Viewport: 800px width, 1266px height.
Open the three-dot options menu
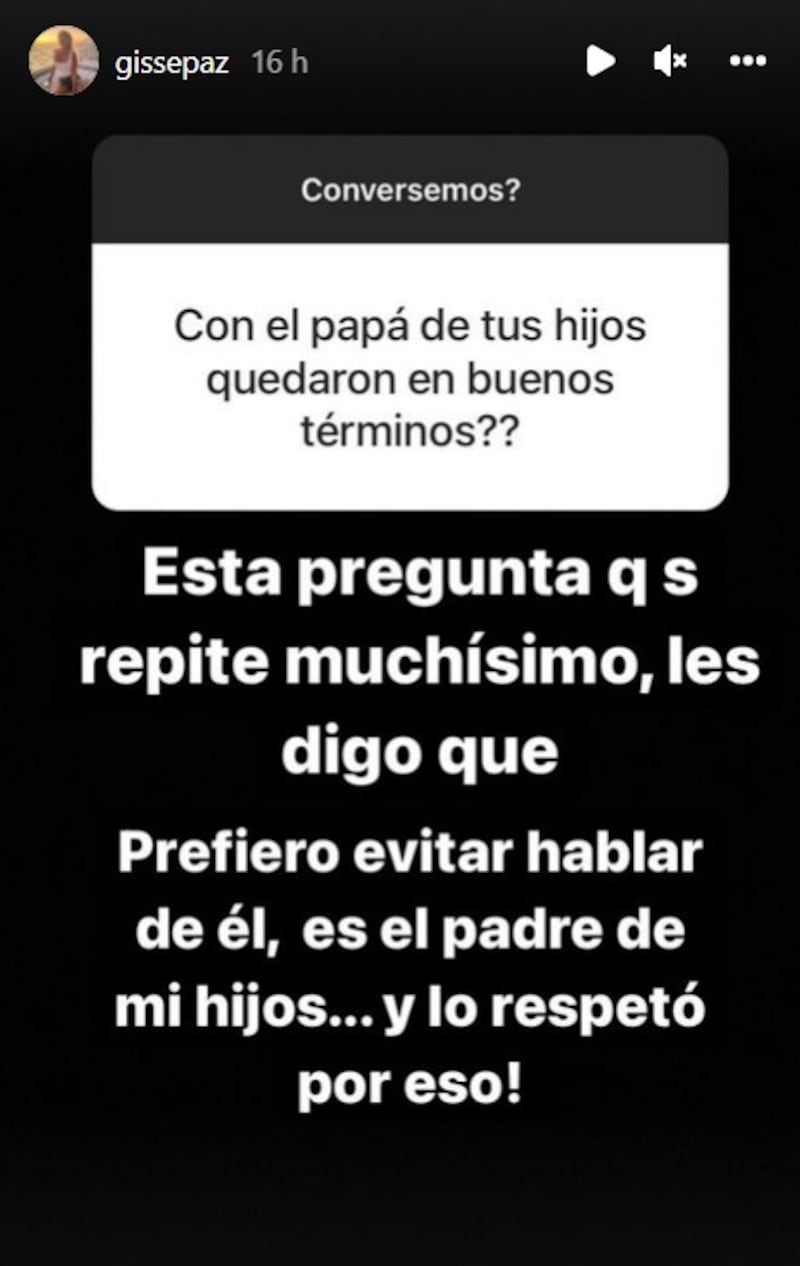pyautogui.click(x=747, y=62)
